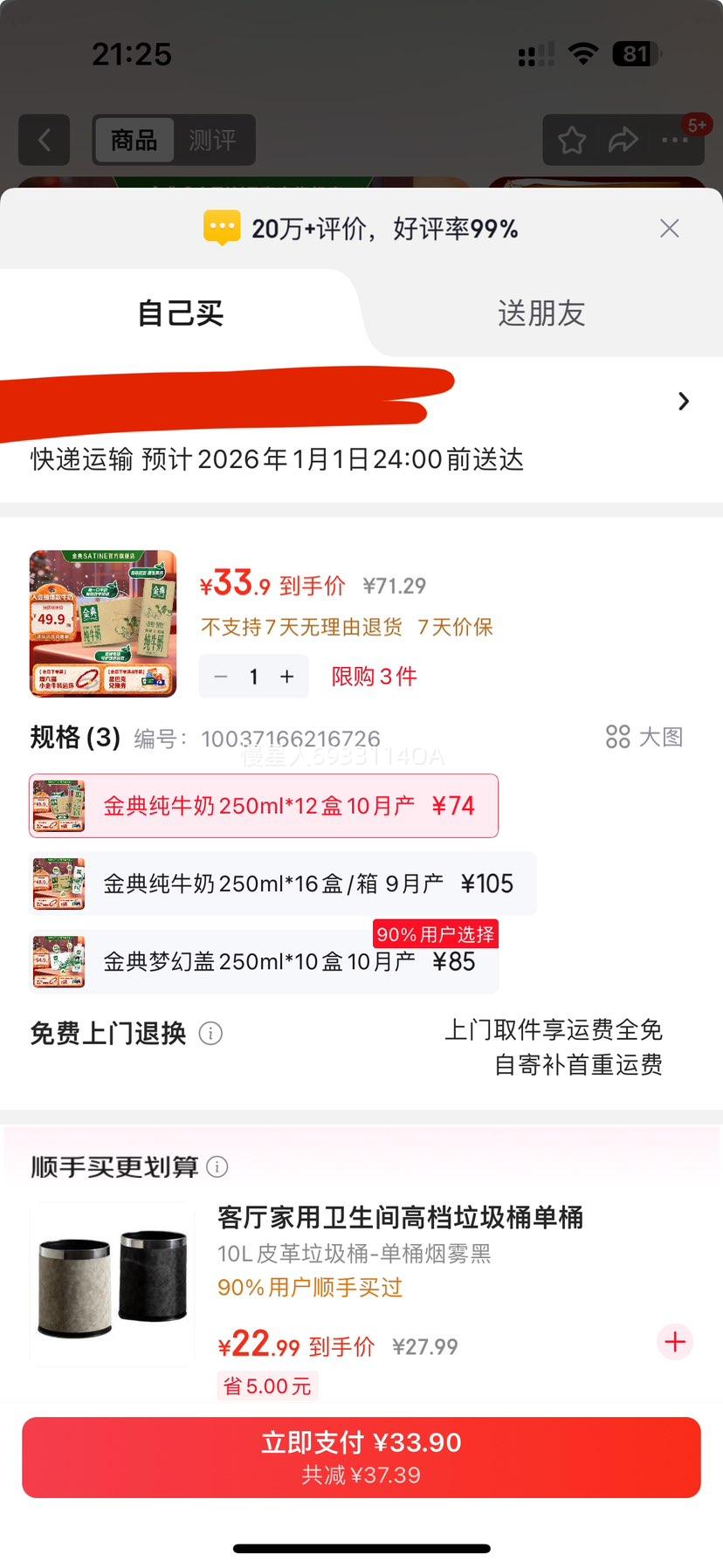Close the 20万+评价 banner with the X
Screen dimensions: 723x1568
[669, 228]
